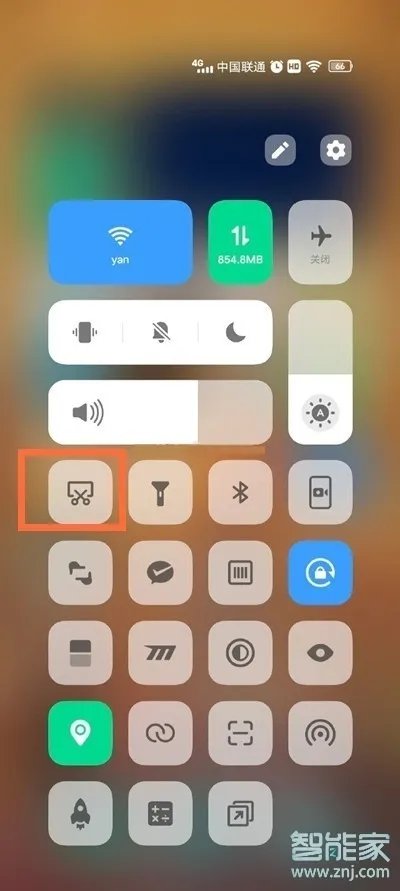400x891 pixels.
Task: Open settings via the gear icon
Action: (336, 150)
